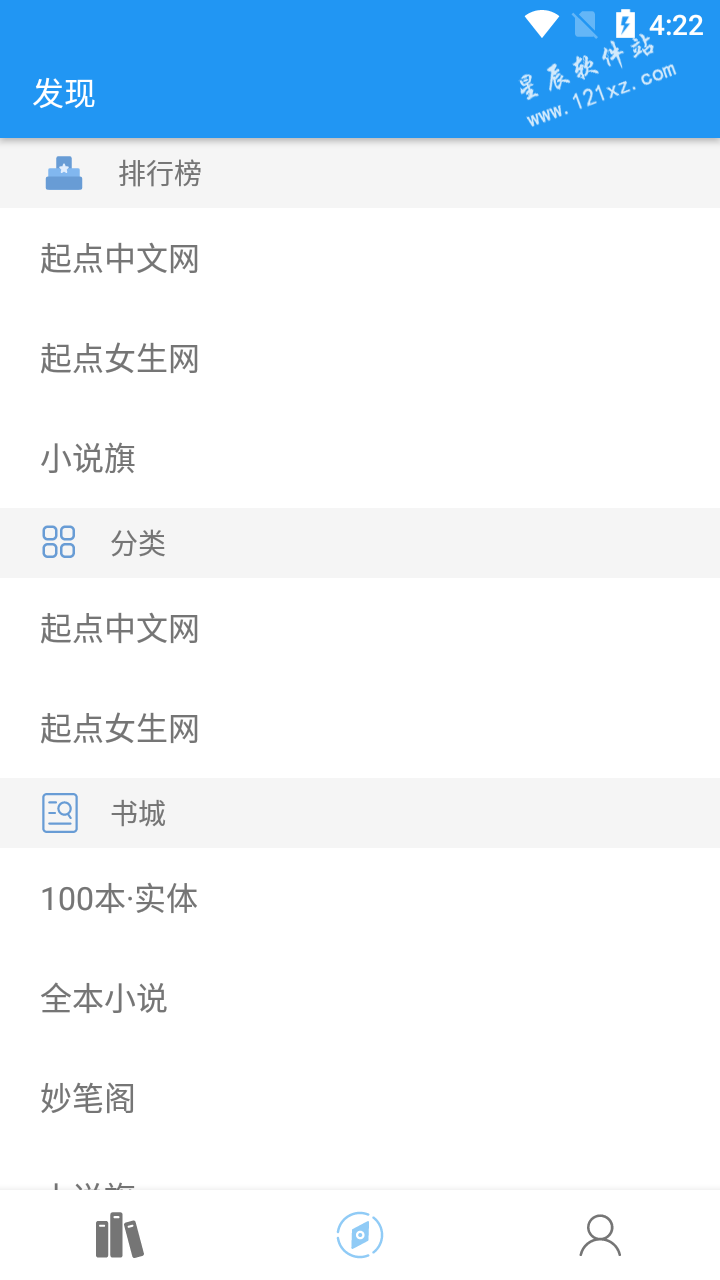The image size is (720, 1280).
Task: Open 起点中文网 under 分类
Action: tap(360, 628)
